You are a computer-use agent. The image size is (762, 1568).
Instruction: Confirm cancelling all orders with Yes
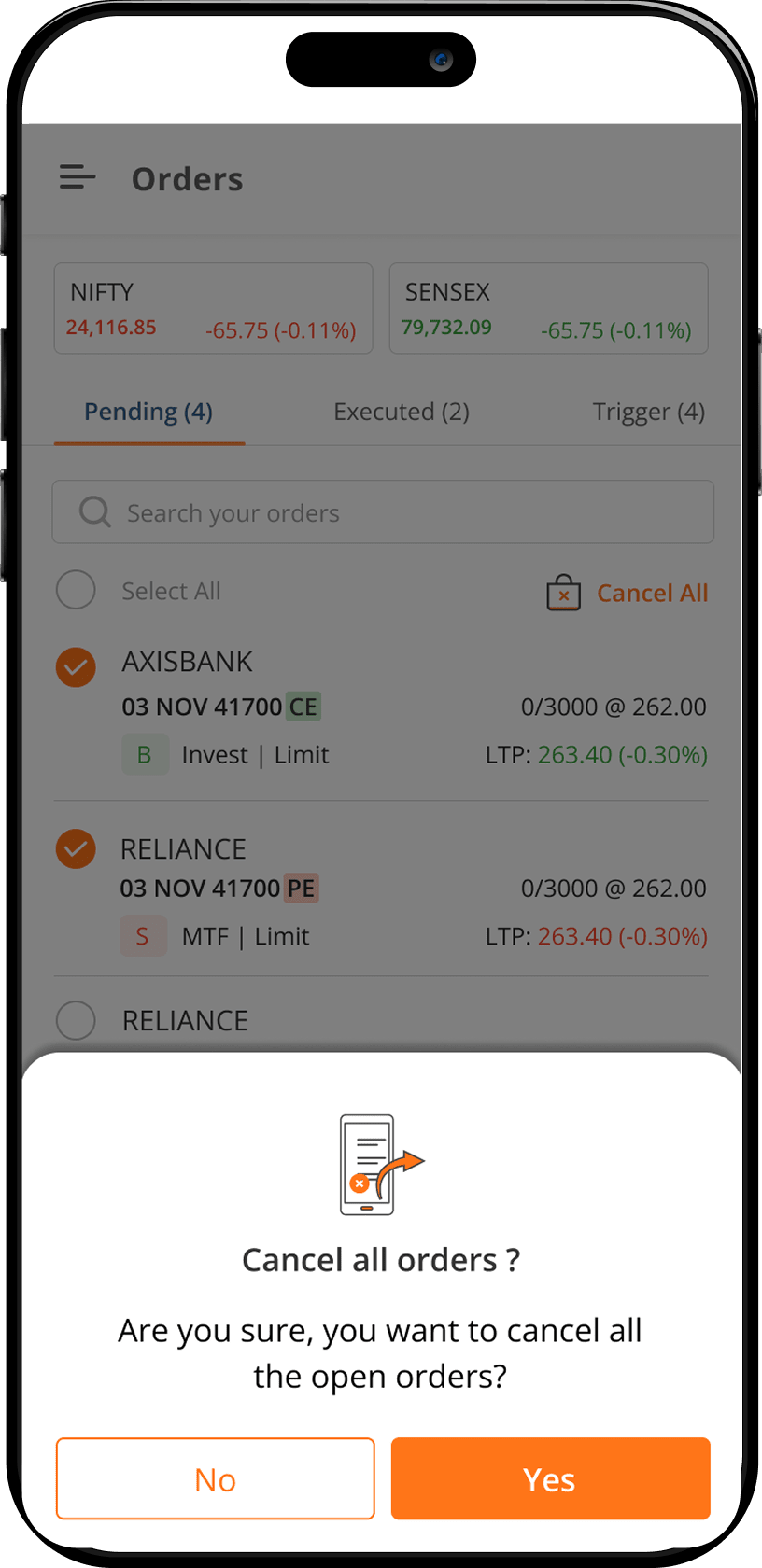(550, 1478)
